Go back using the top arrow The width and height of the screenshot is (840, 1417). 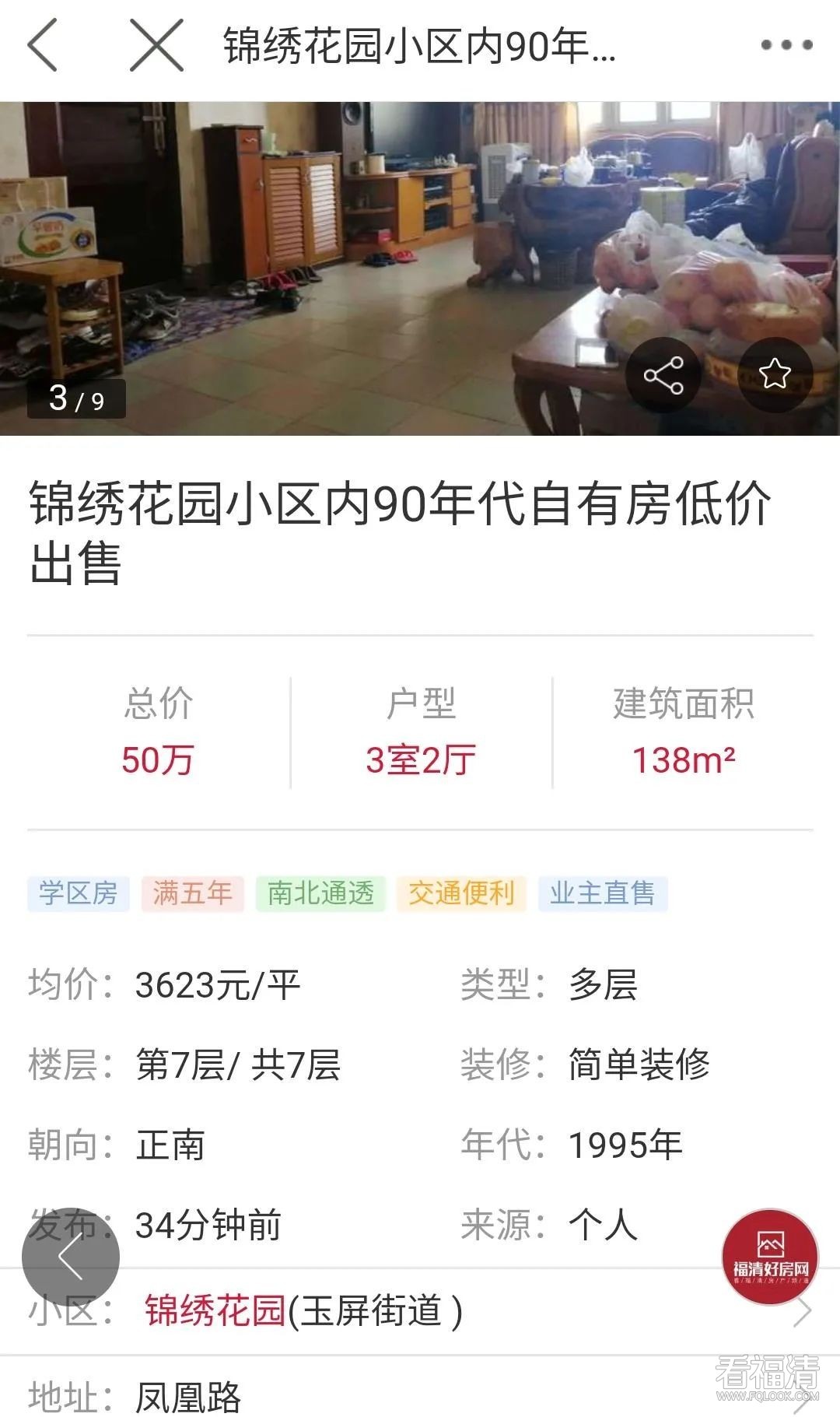44,46
